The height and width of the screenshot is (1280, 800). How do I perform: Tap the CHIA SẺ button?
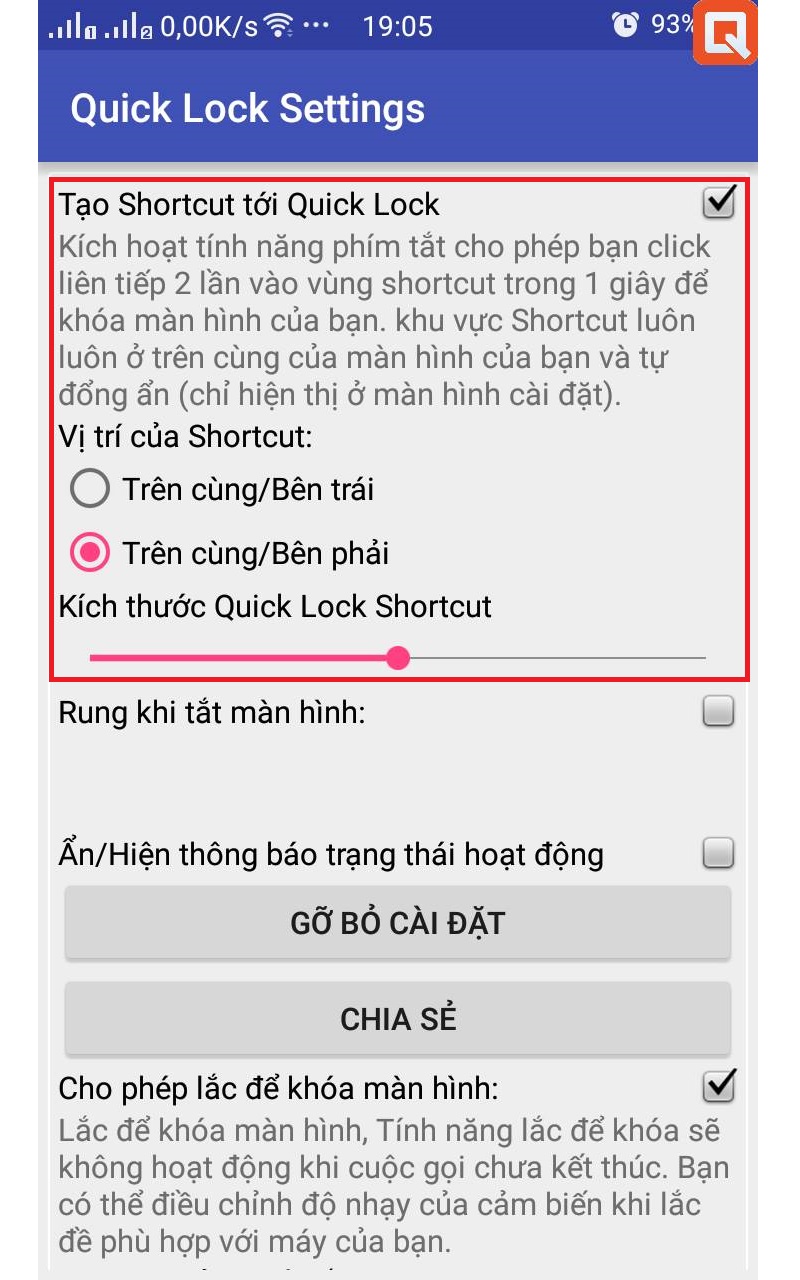398,1019
